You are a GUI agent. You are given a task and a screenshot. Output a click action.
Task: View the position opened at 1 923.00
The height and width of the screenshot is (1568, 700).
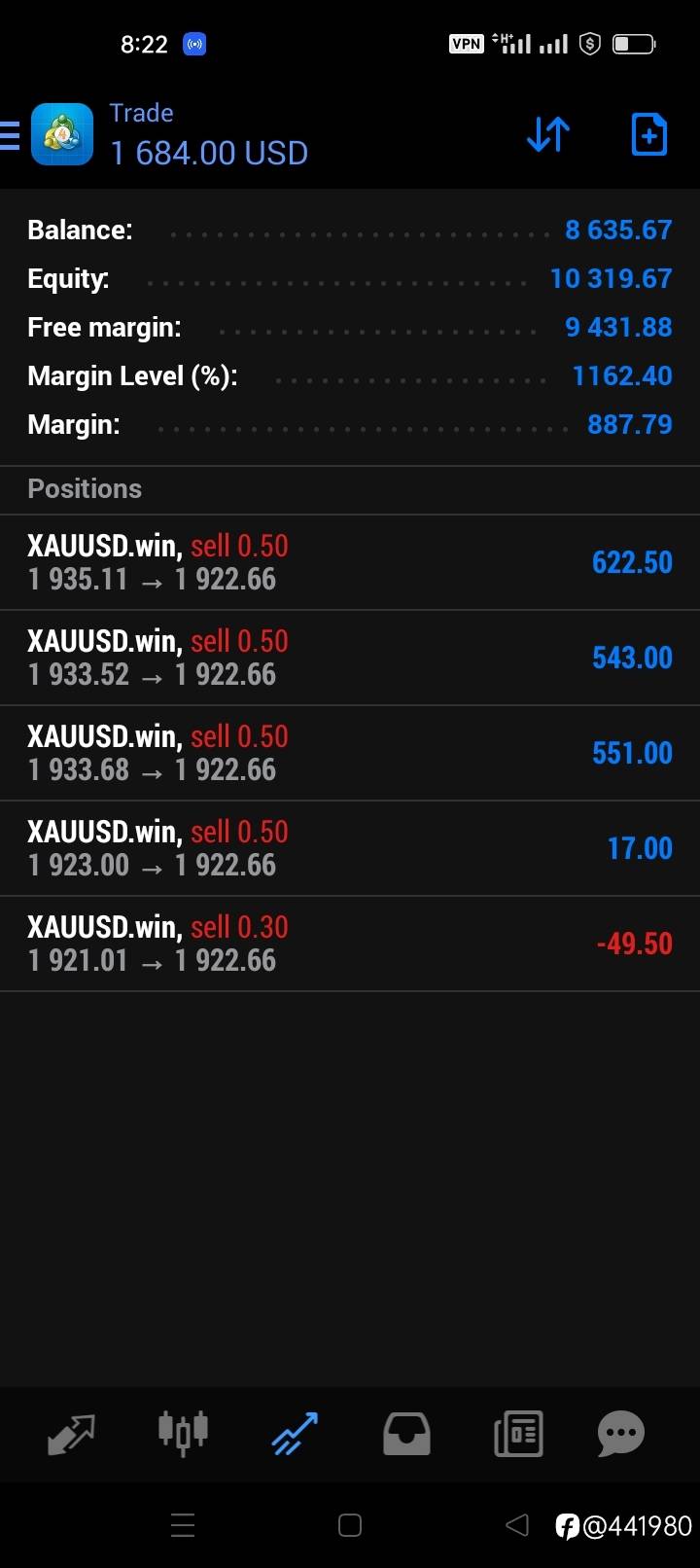pyautogui.click(x=350, y=848)
